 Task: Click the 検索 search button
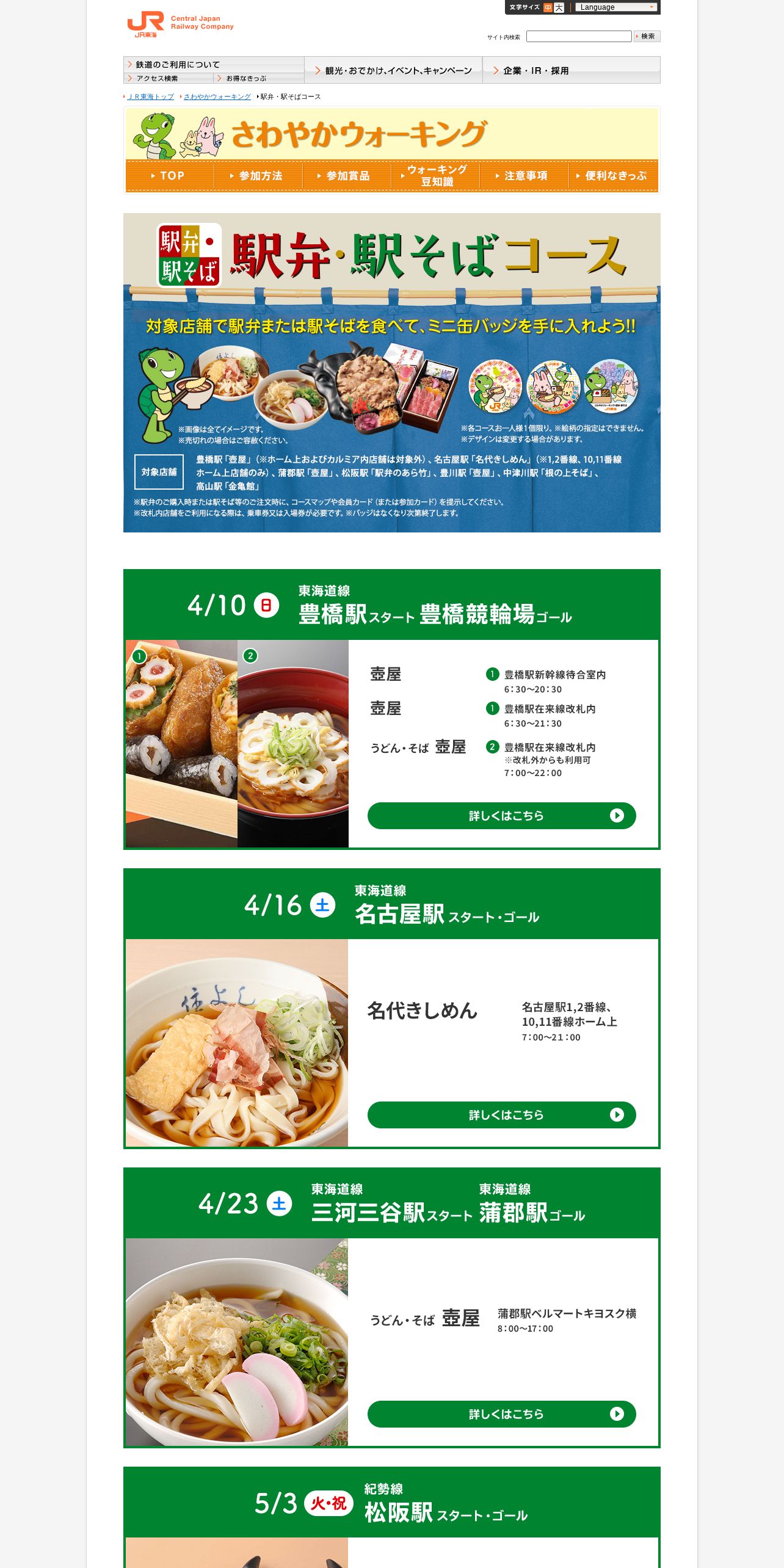click(647, 37)
